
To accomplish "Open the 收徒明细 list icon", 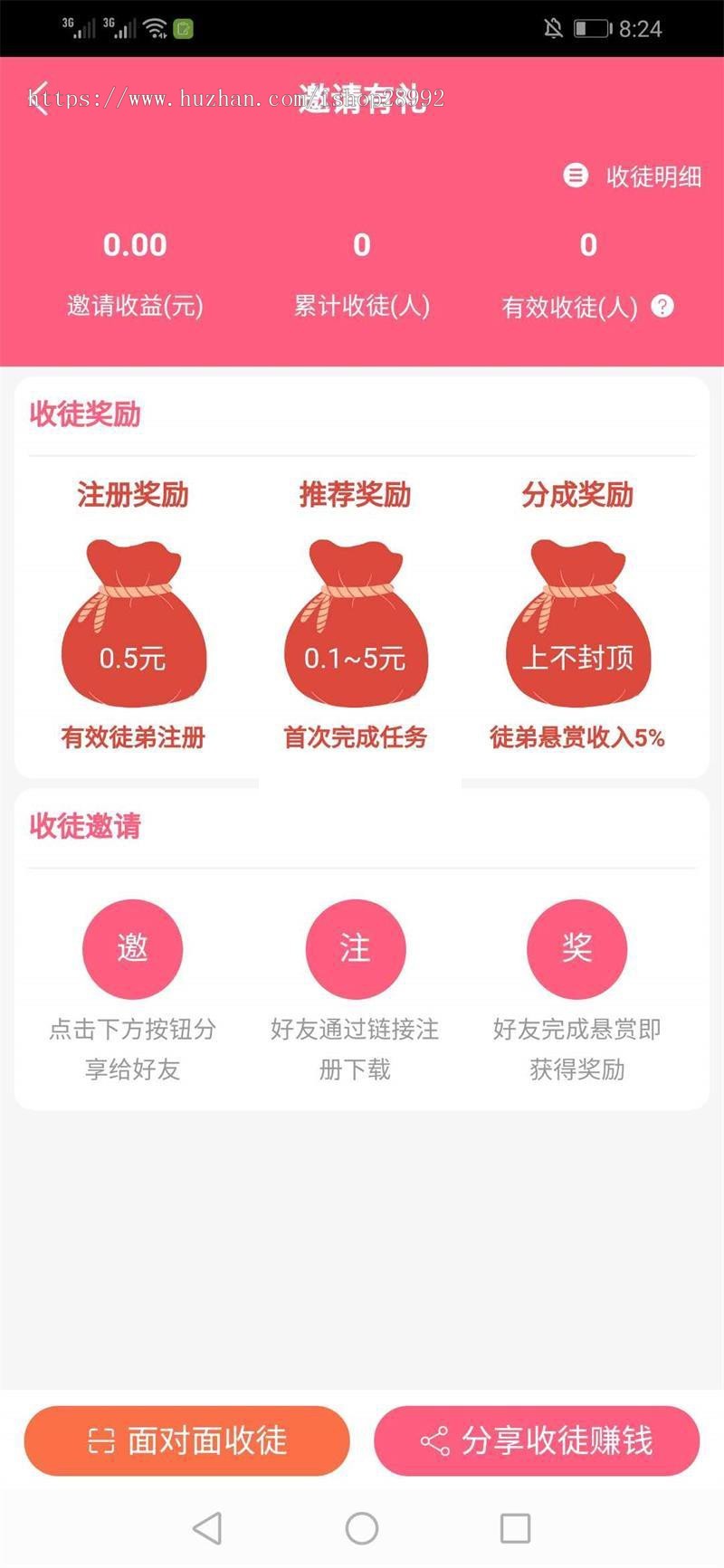I will click(576, 177).
